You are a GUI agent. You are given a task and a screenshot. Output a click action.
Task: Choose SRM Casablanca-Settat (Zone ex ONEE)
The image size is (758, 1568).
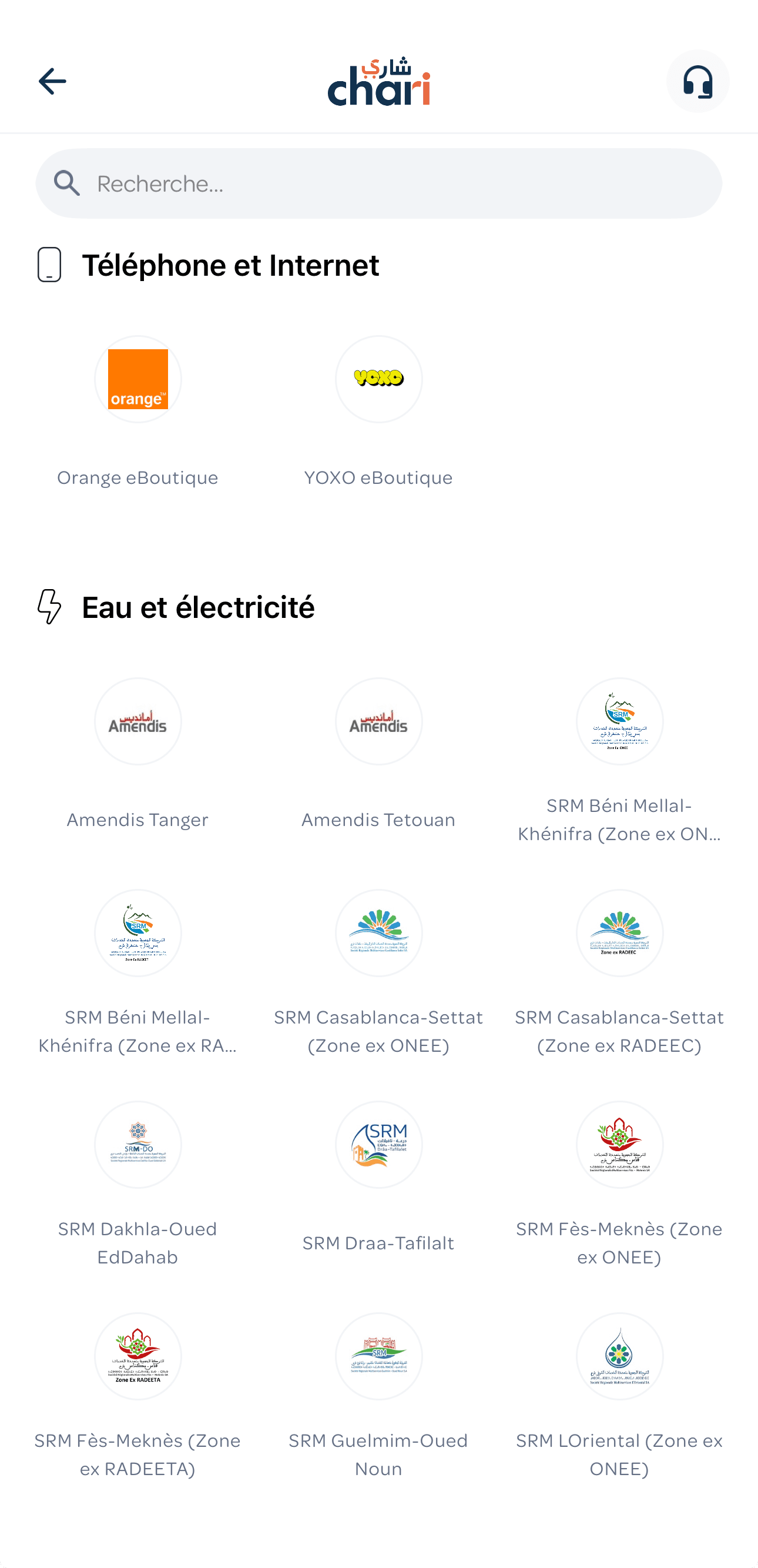[378, 933]
